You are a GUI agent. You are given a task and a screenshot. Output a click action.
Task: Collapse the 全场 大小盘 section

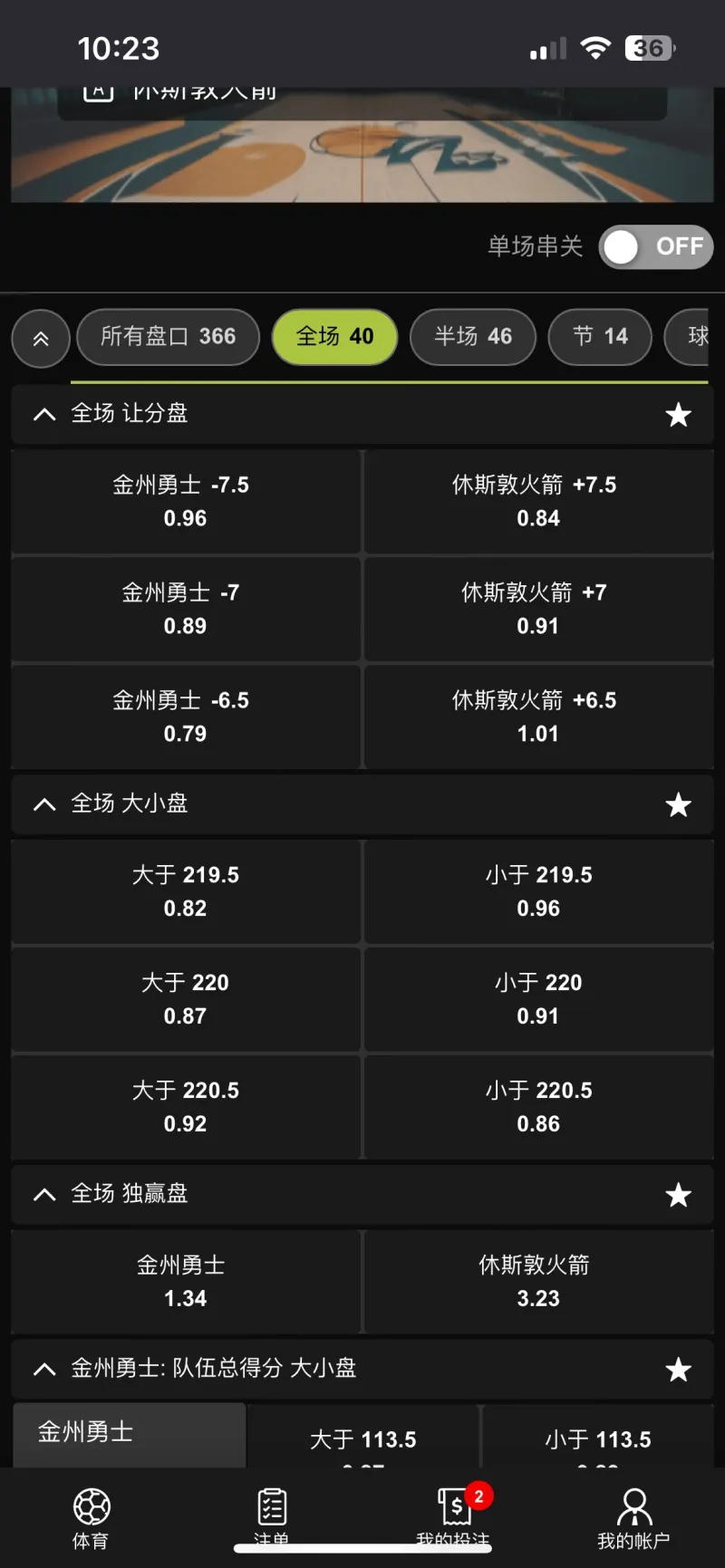click(x=44, y=804)
